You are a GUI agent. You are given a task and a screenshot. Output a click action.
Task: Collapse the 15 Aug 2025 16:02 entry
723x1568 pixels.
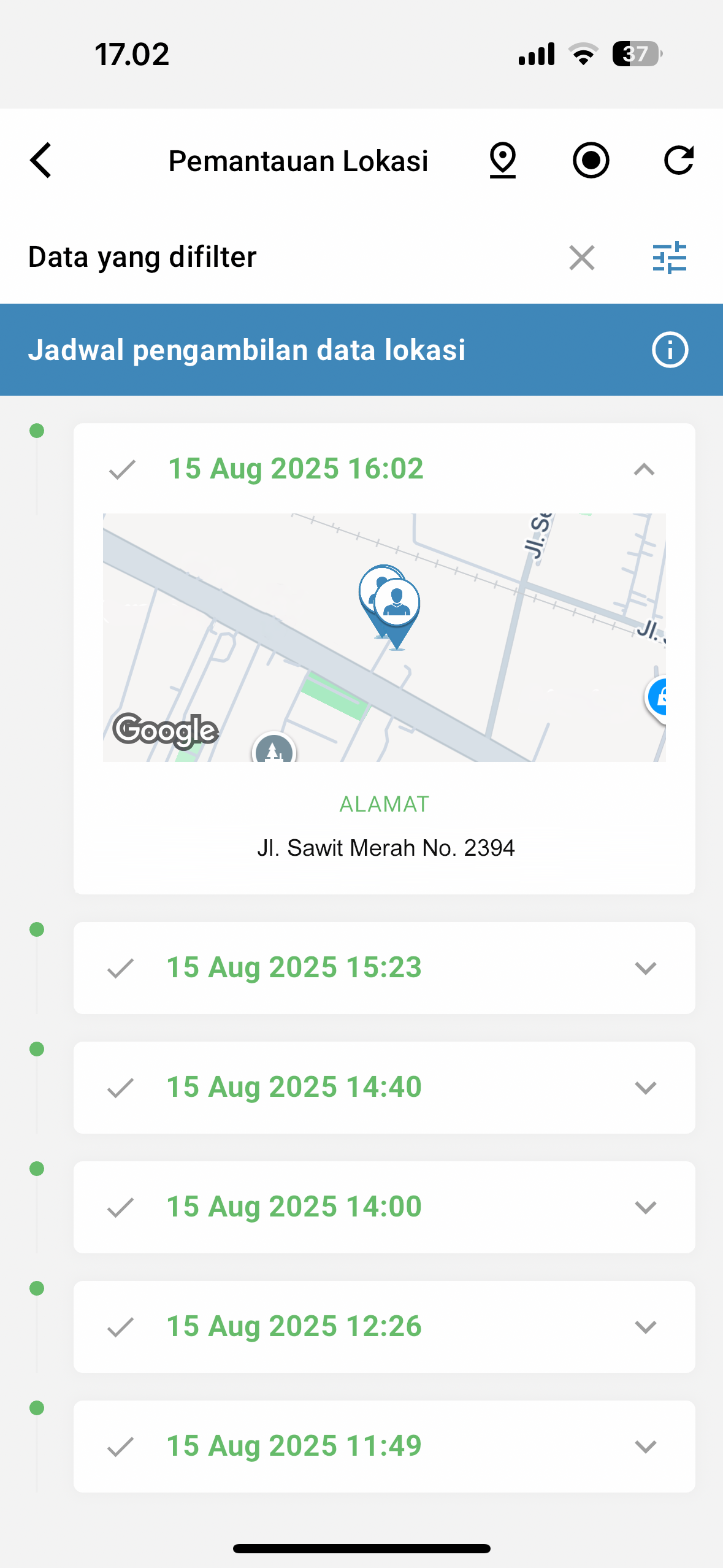[x=644, y=470]
